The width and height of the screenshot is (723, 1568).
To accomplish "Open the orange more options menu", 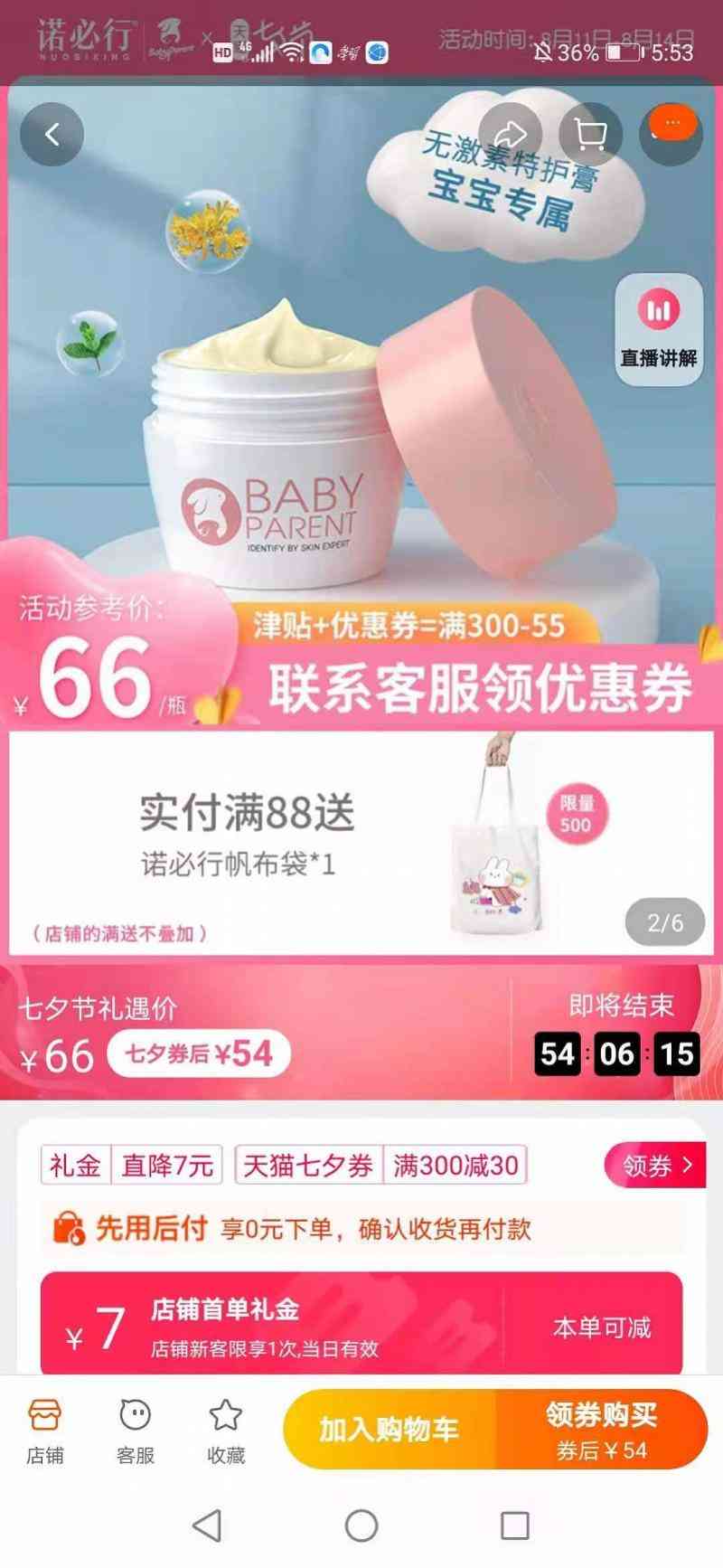I will tap(671, 125).
